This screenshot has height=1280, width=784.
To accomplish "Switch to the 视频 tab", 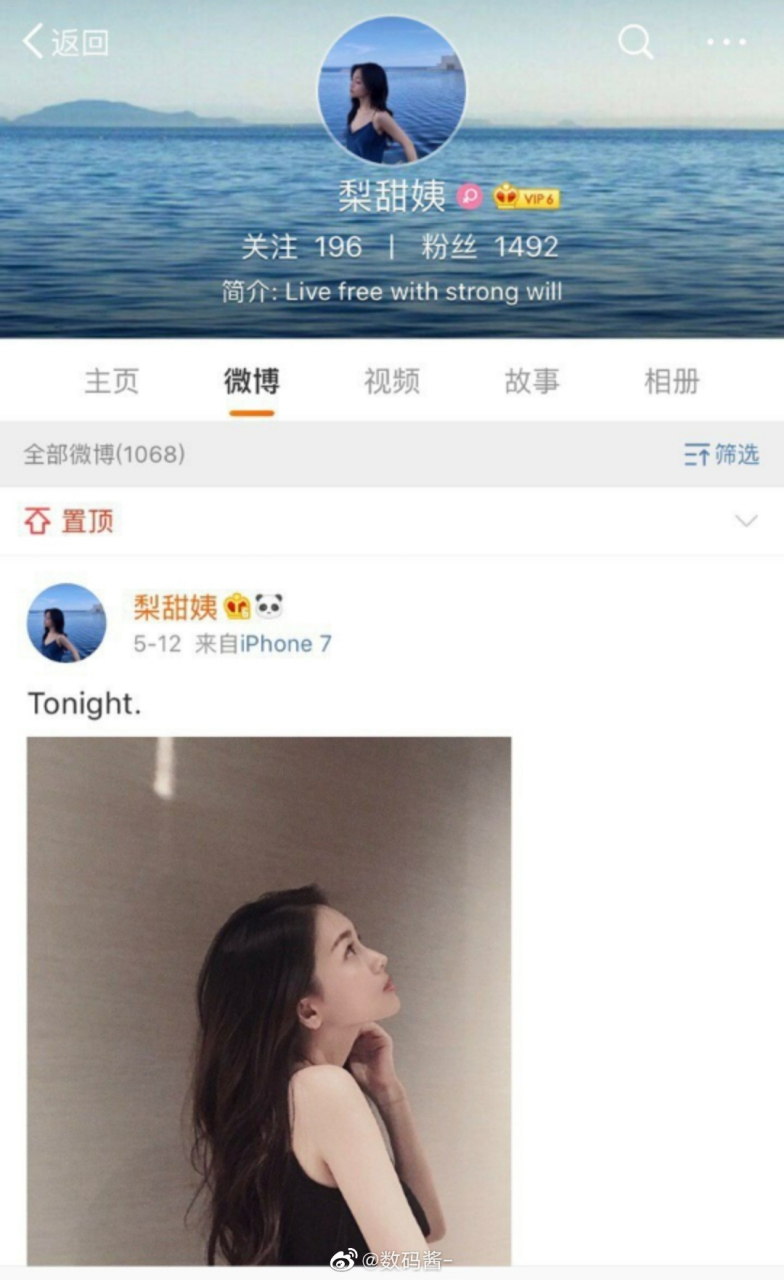I will pos(391,381).
